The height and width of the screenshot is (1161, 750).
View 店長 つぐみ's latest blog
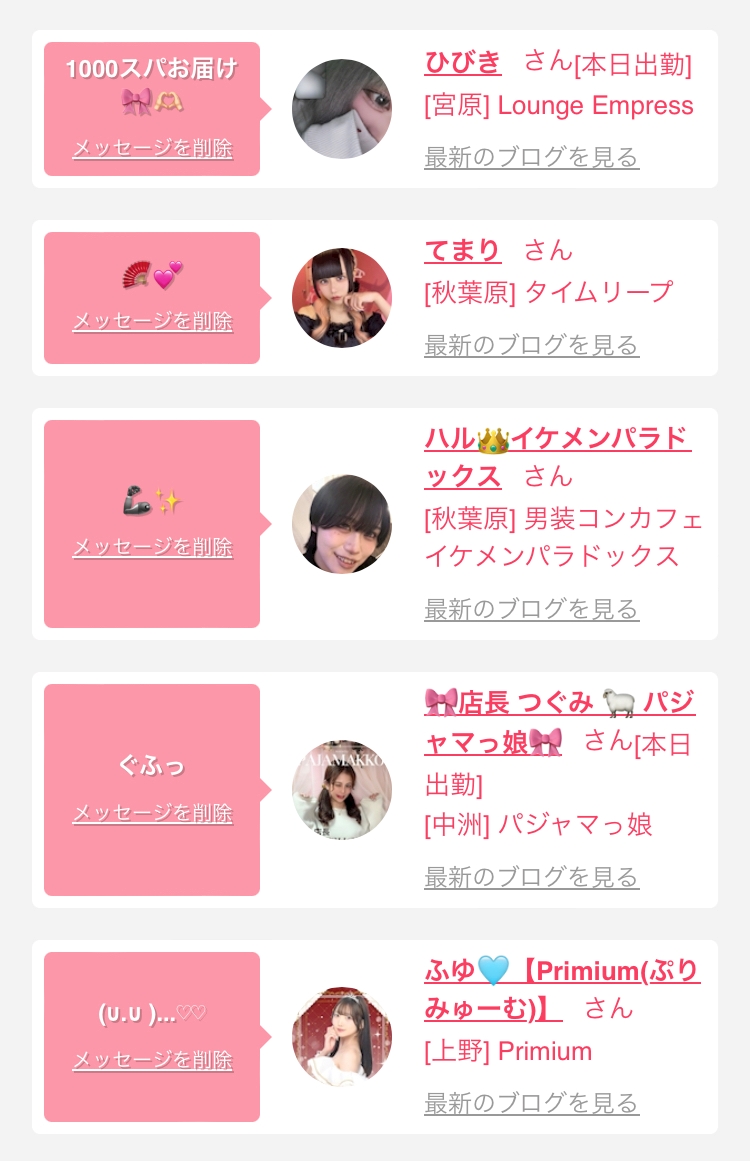pos(532,877)
